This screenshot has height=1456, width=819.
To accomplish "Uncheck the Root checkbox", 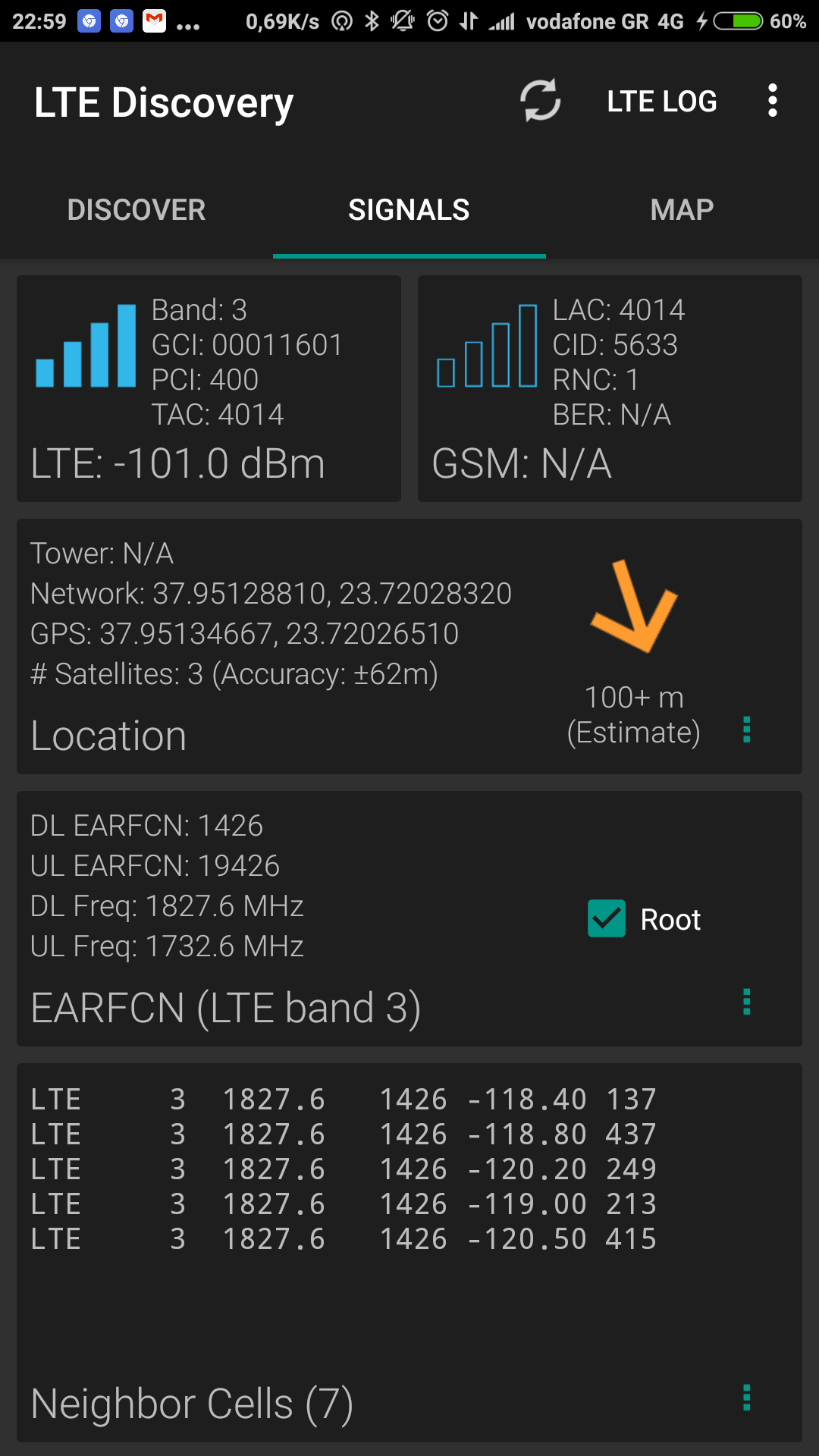I will (x=607, y=919).
